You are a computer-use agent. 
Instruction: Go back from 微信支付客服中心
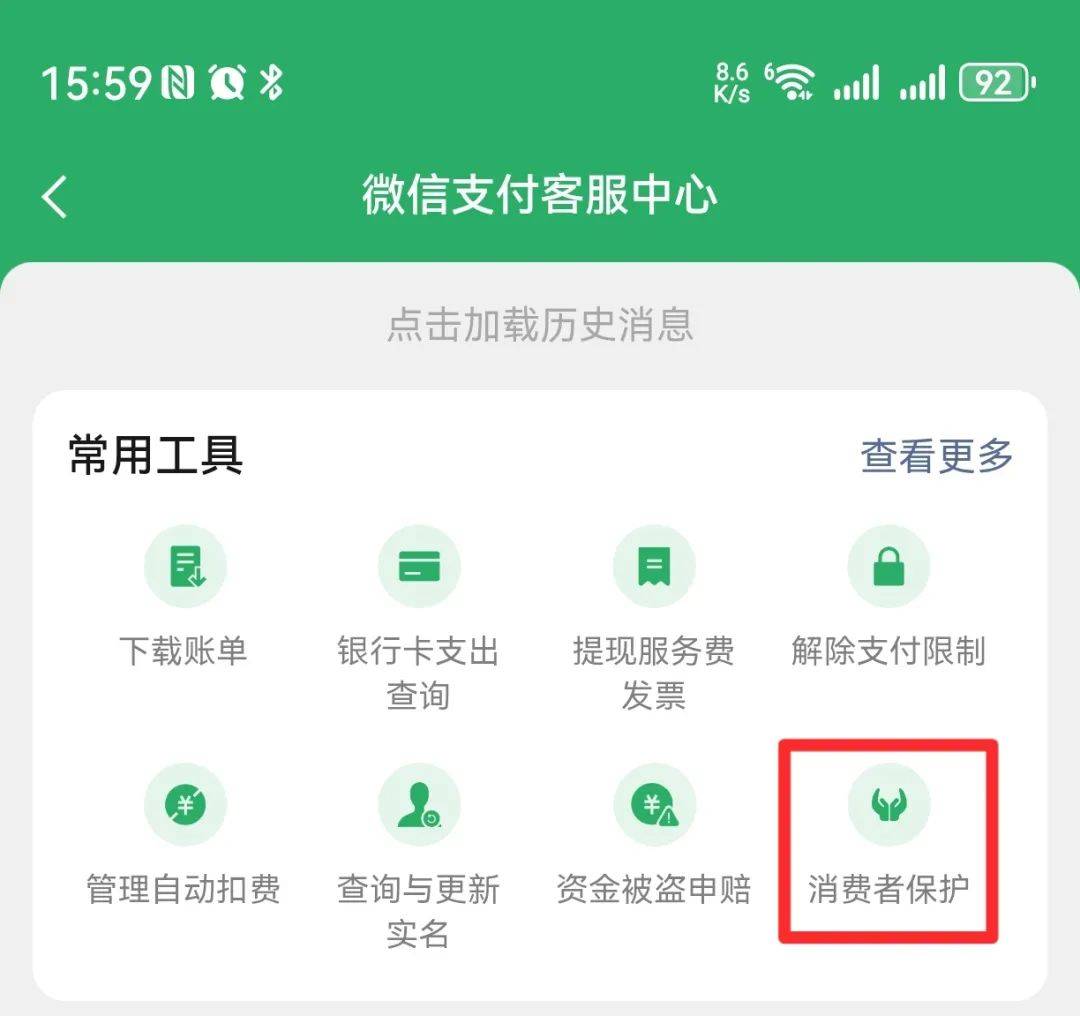pos(55,197)
